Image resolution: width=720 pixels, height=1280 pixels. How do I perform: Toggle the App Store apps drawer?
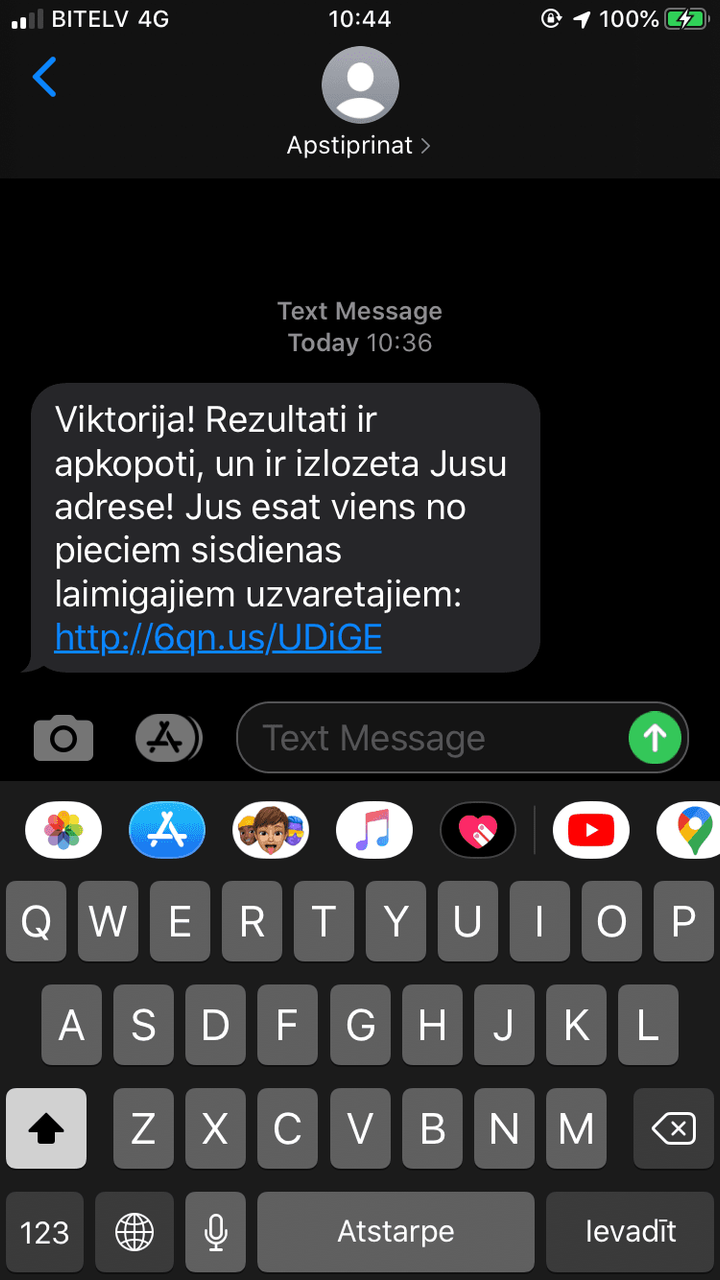point(168,739)
